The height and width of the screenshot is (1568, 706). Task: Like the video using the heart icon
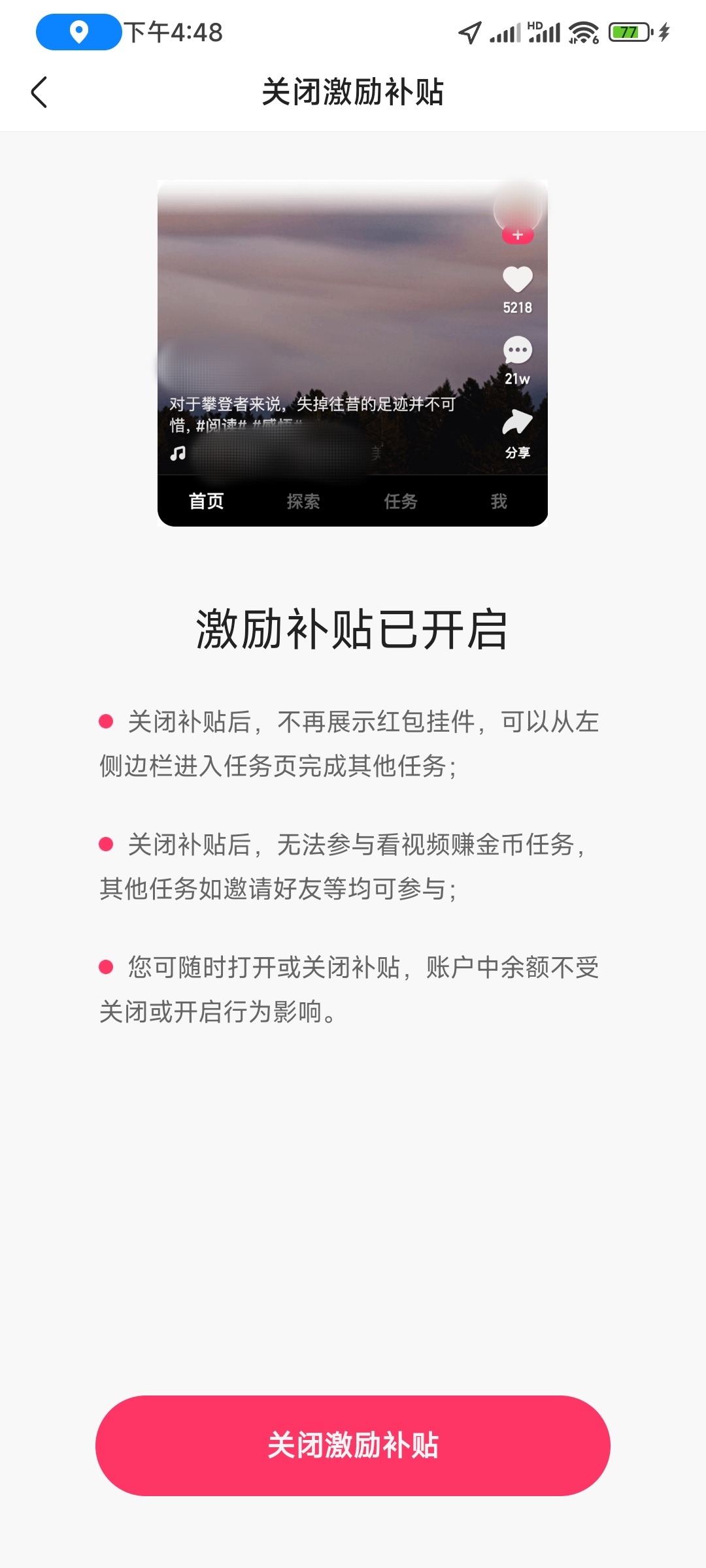pos(517,278)
